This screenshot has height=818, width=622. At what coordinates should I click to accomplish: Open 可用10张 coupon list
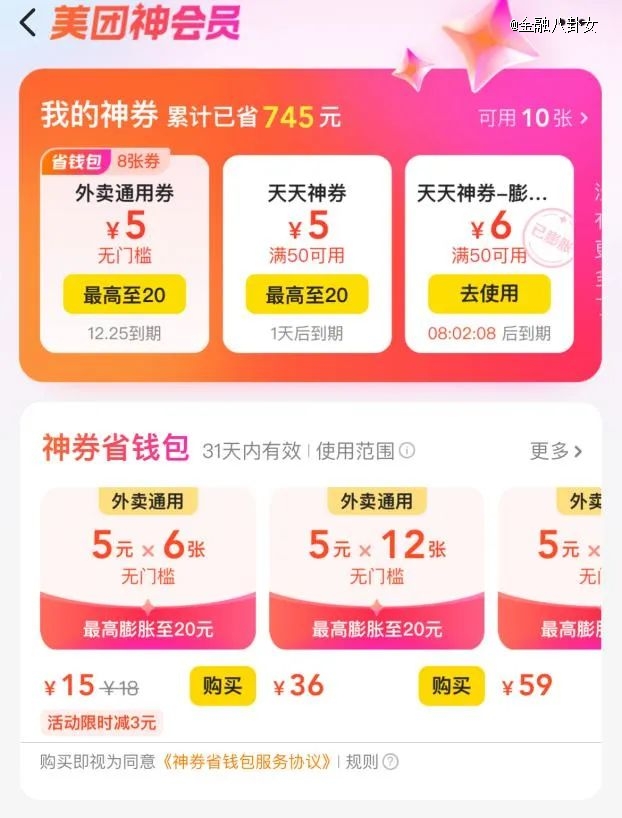pos(532,118)
